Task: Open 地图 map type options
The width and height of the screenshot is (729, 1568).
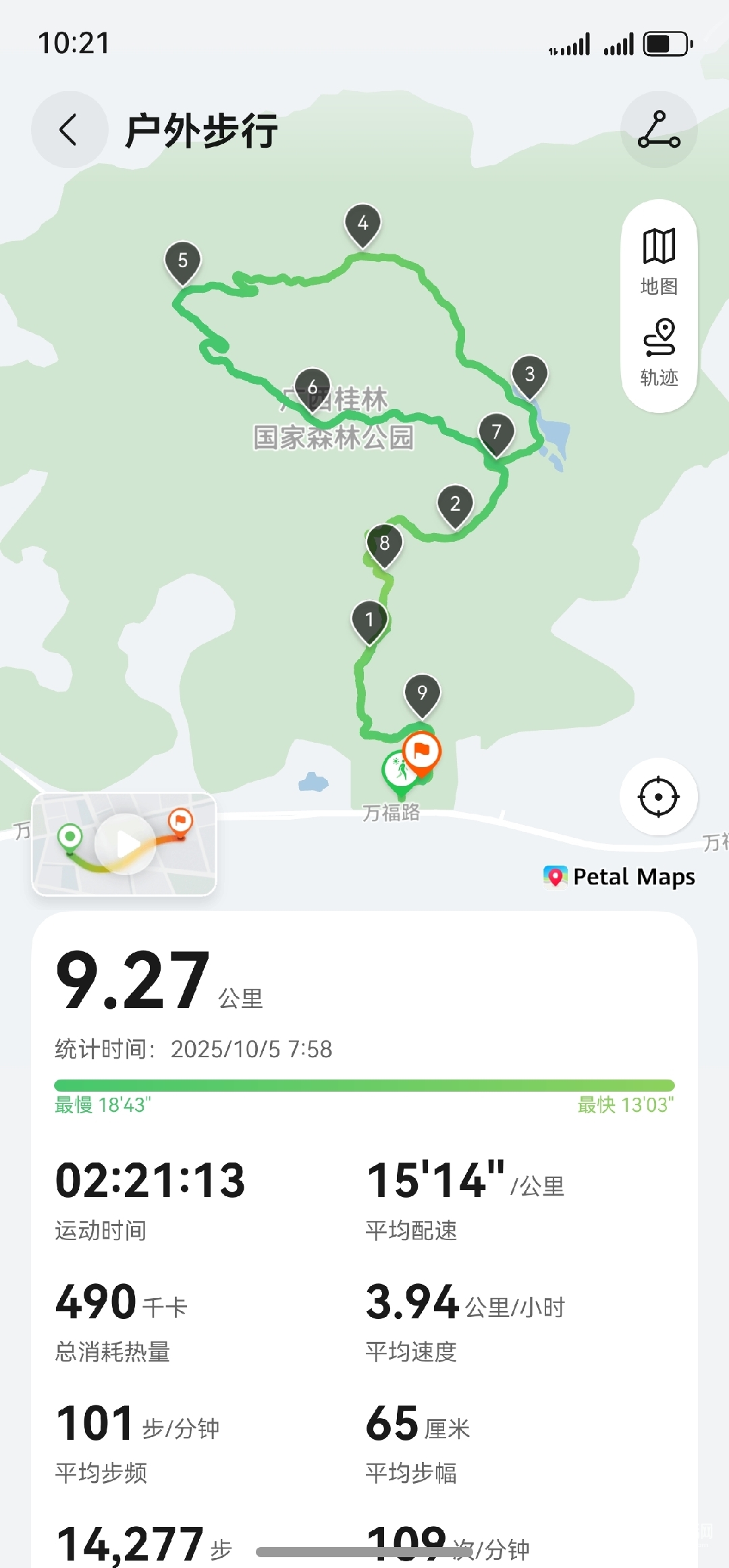Action: pos(659,260)
